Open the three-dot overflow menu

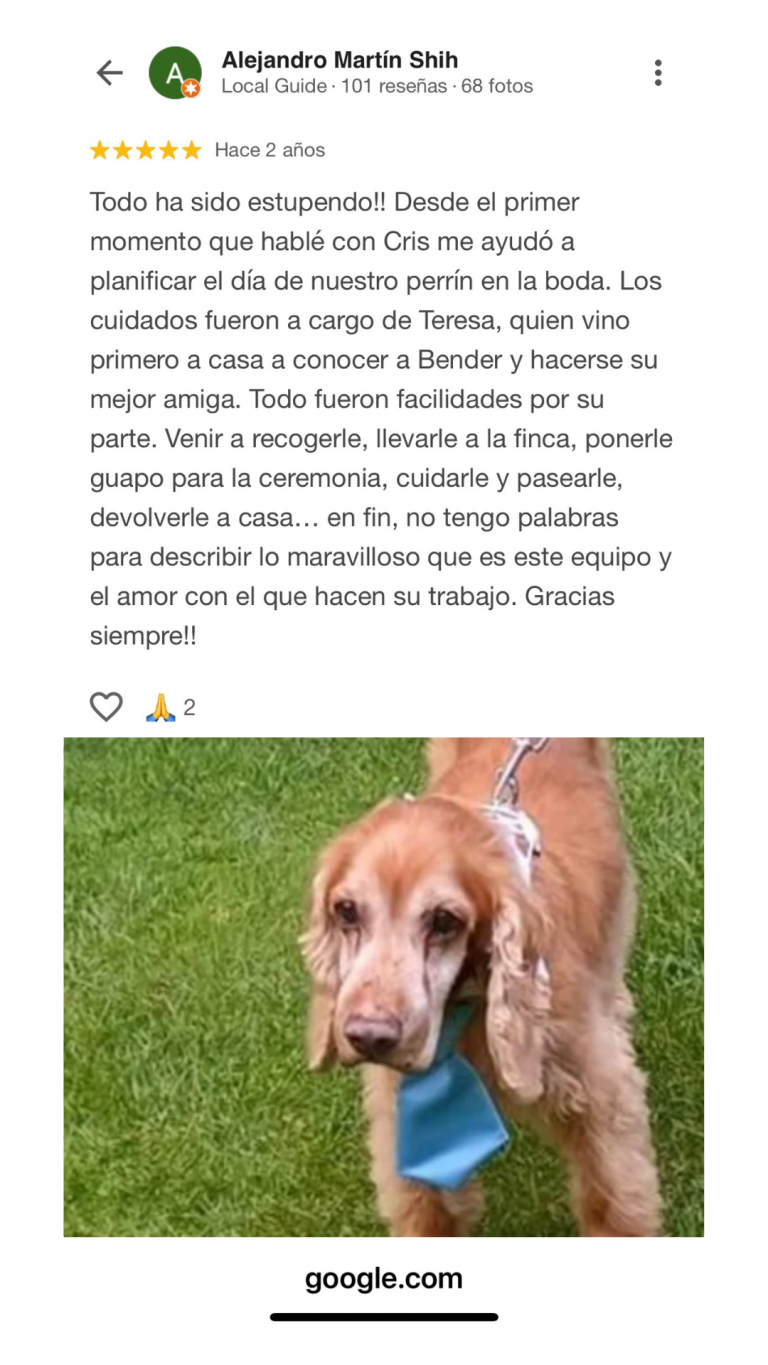point(657,72)
